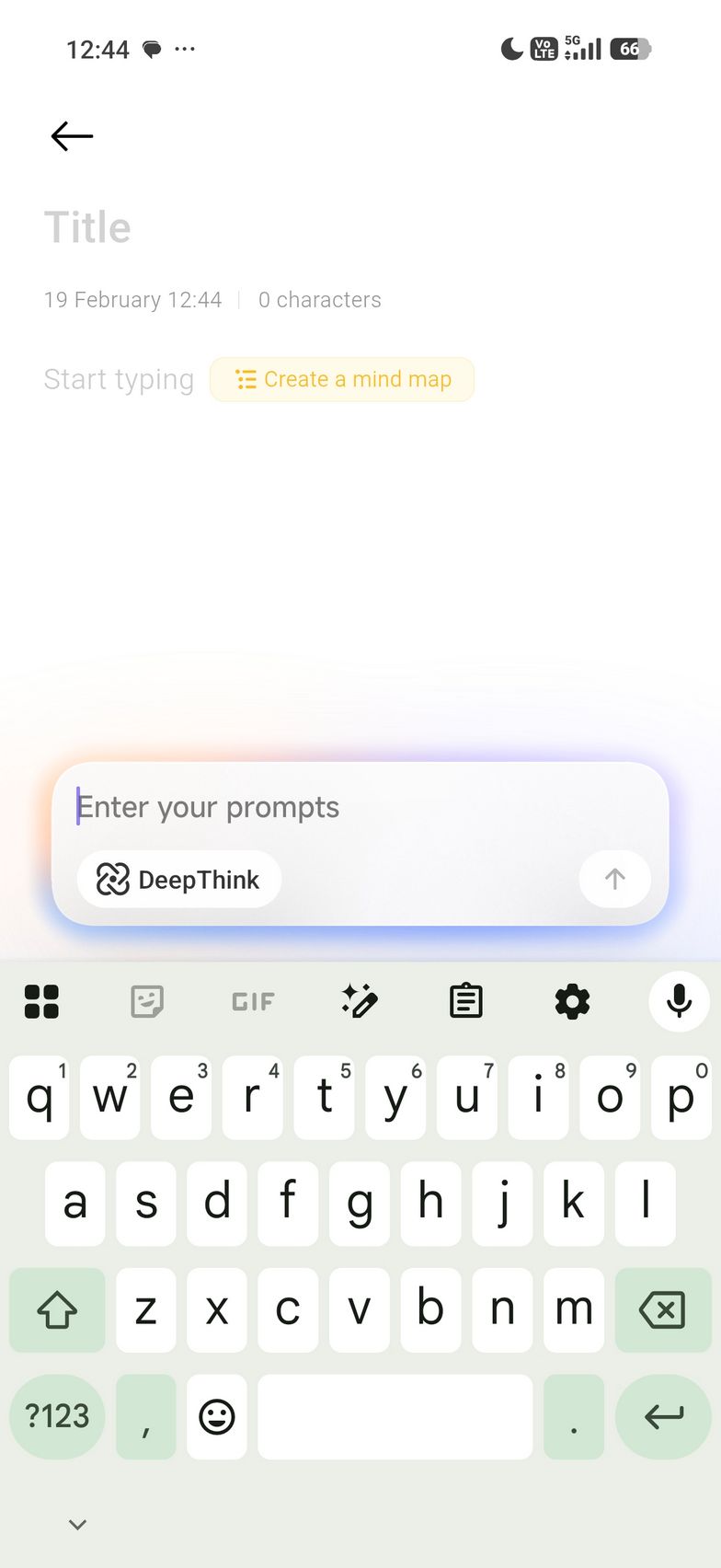Switch to the ?123 symbols keyboard
The width and height of the screenshot is (721, 1568).
click(57, 1416)
